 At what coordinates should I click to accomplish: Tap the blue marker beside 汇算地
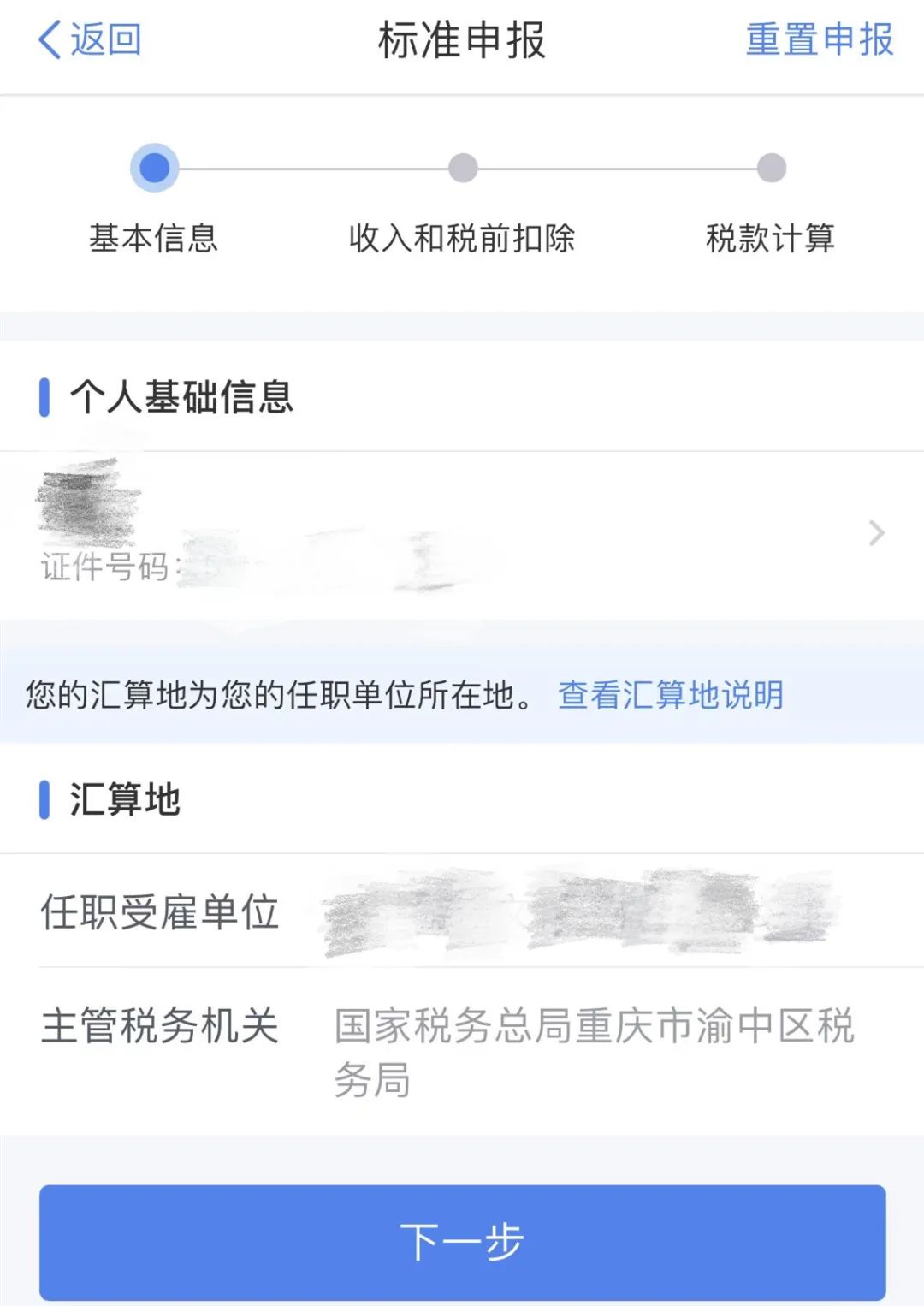click(46, 798)
